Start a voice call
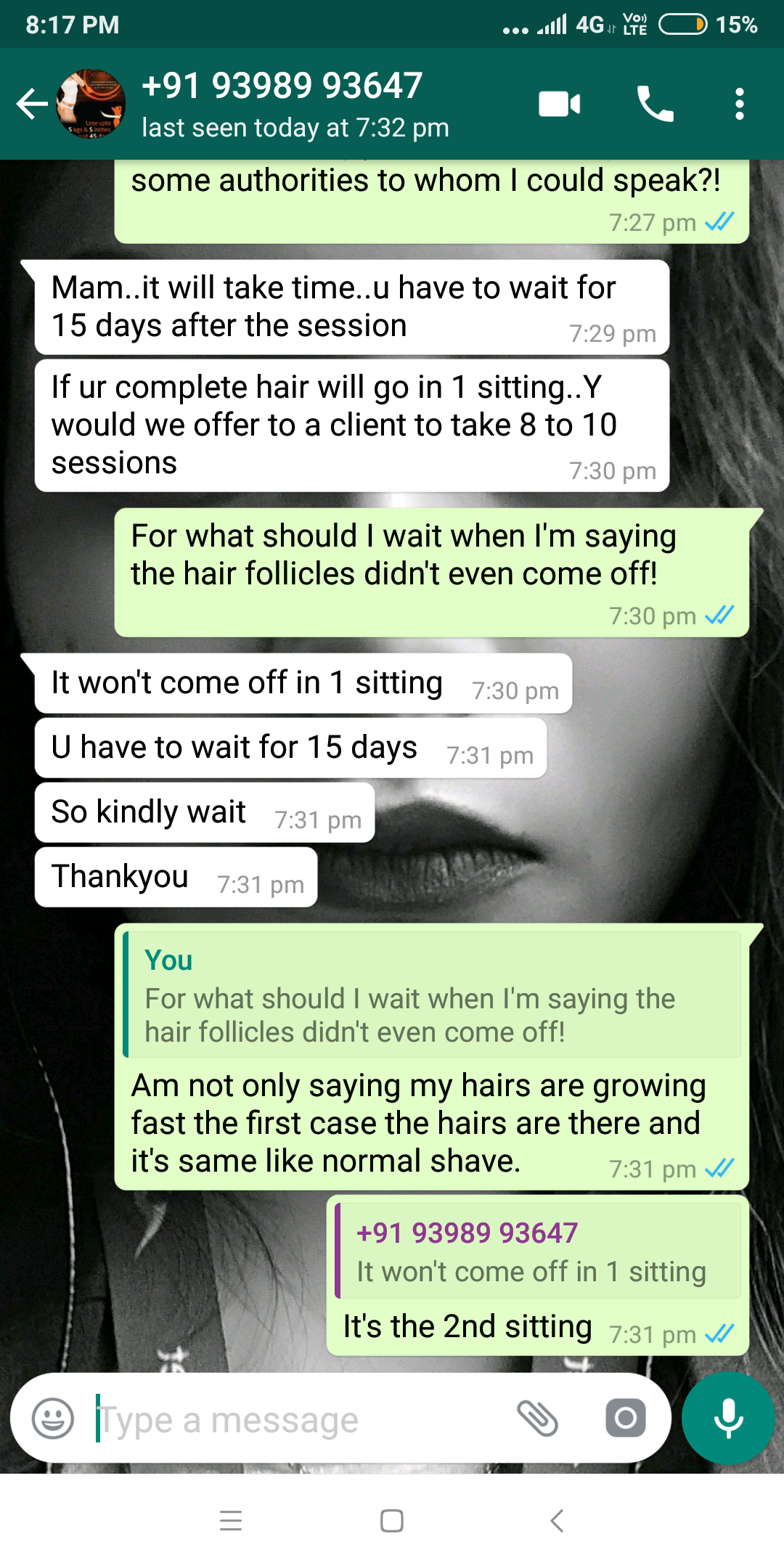The image size is (784, 1568). tap(655, 104)
